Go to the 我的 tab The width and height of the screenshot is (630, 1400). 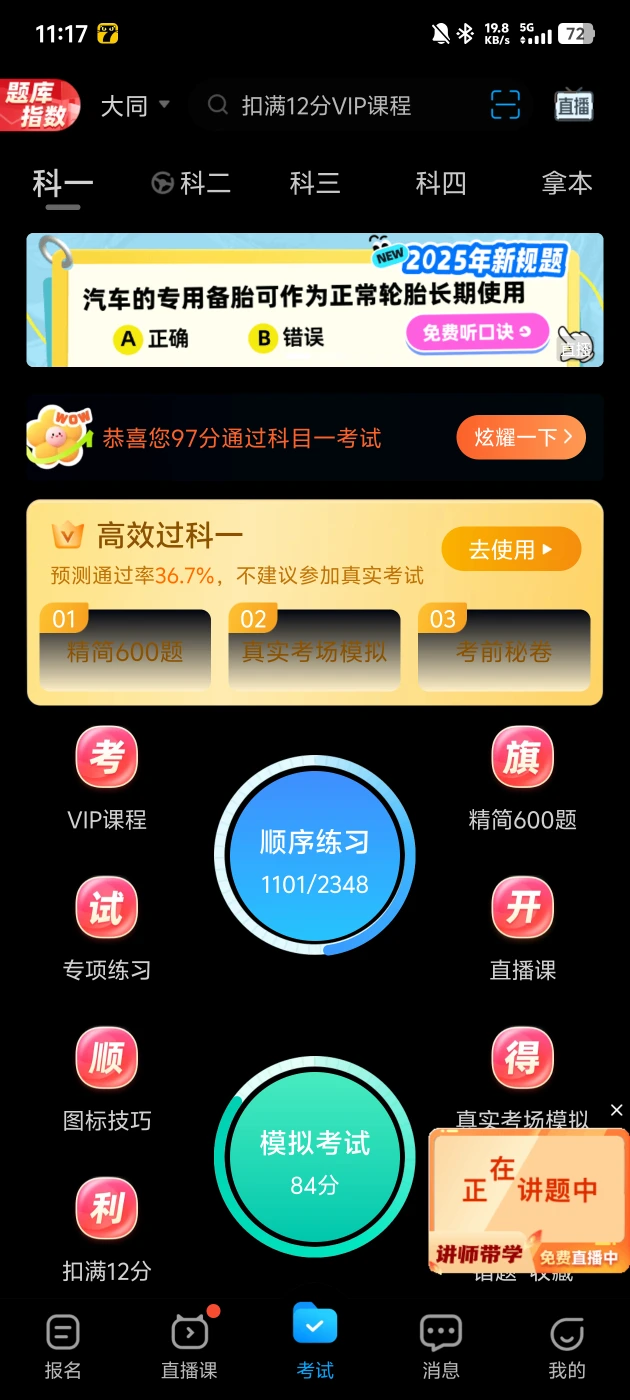tap(567, 1346)
